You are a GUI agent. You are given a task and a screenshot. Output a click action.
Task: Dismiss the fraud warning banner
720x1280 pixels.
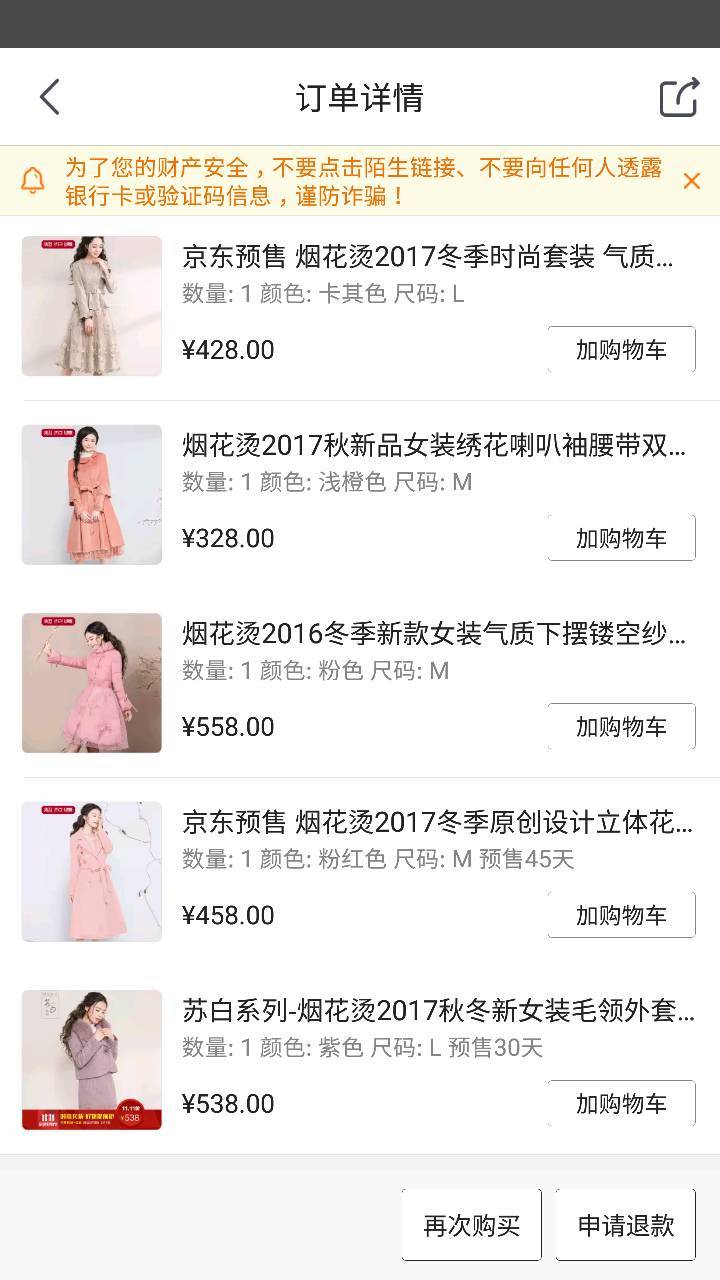691,181
